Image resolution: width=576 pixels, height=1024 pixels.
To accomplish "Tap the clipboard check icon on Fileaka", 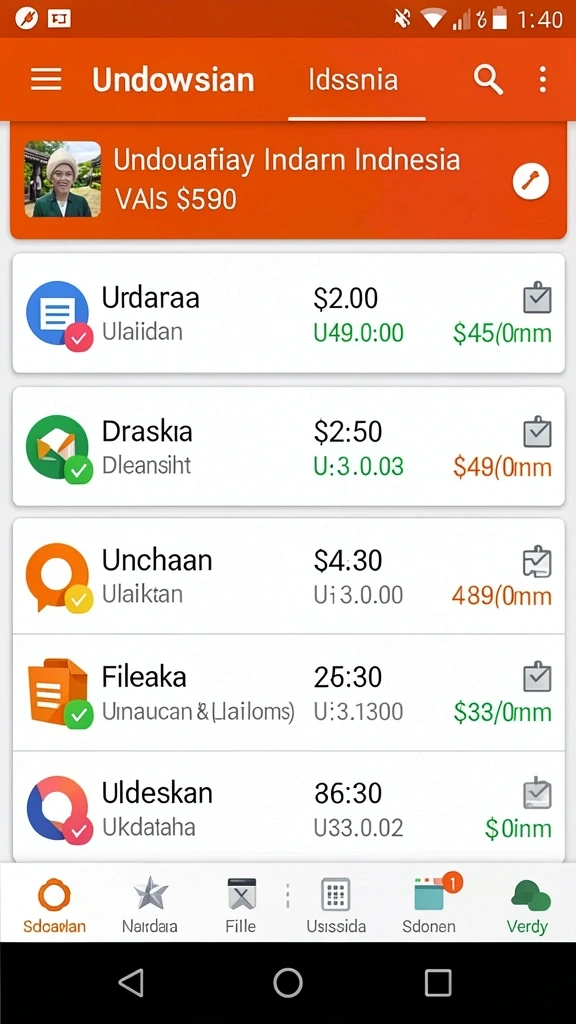I will coord(537,677).
